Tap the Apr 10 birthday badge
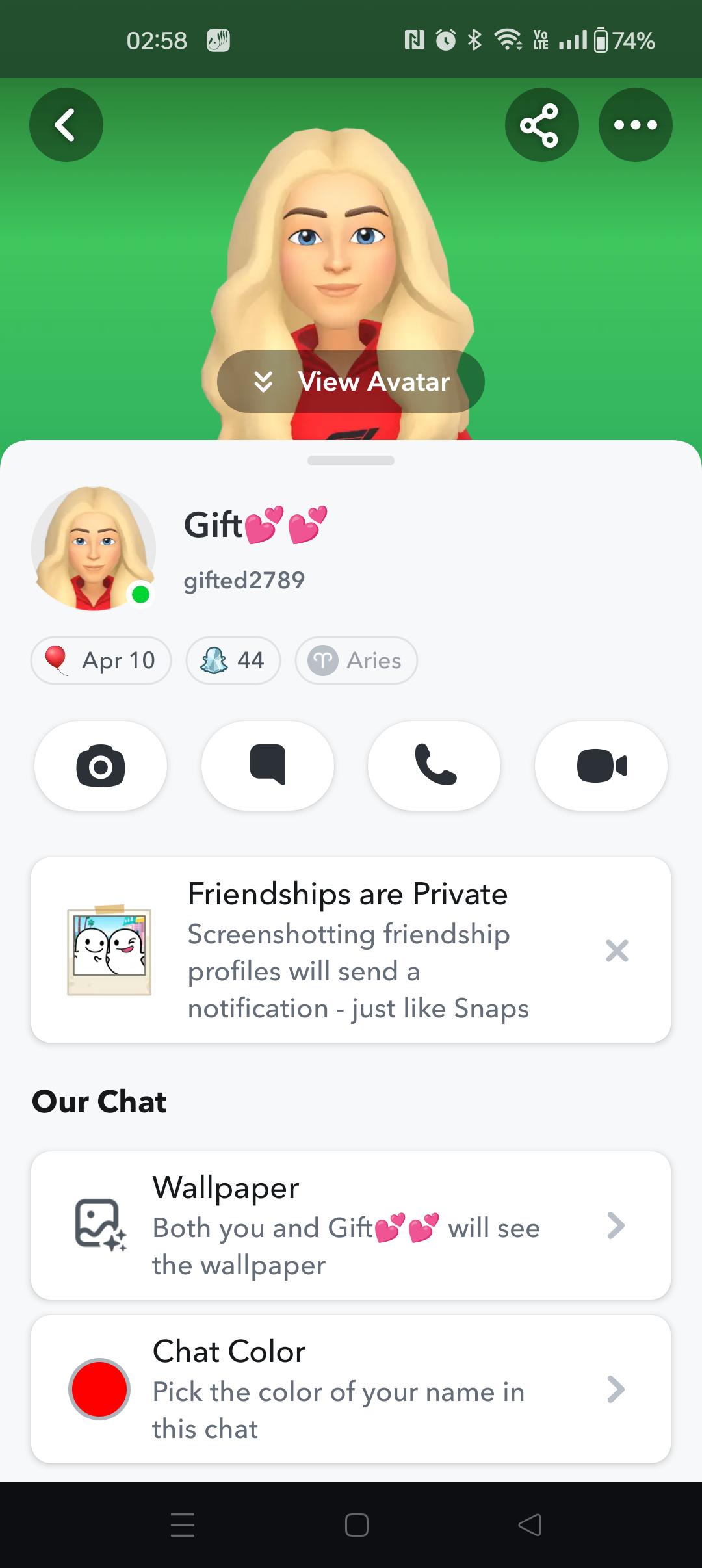 pos(101,660)
